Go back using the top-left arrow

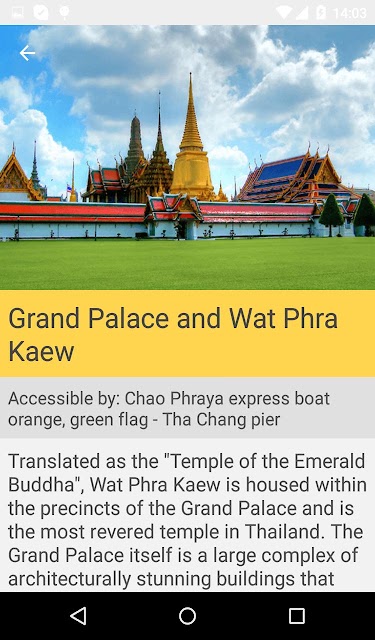[x=27, y=53]
